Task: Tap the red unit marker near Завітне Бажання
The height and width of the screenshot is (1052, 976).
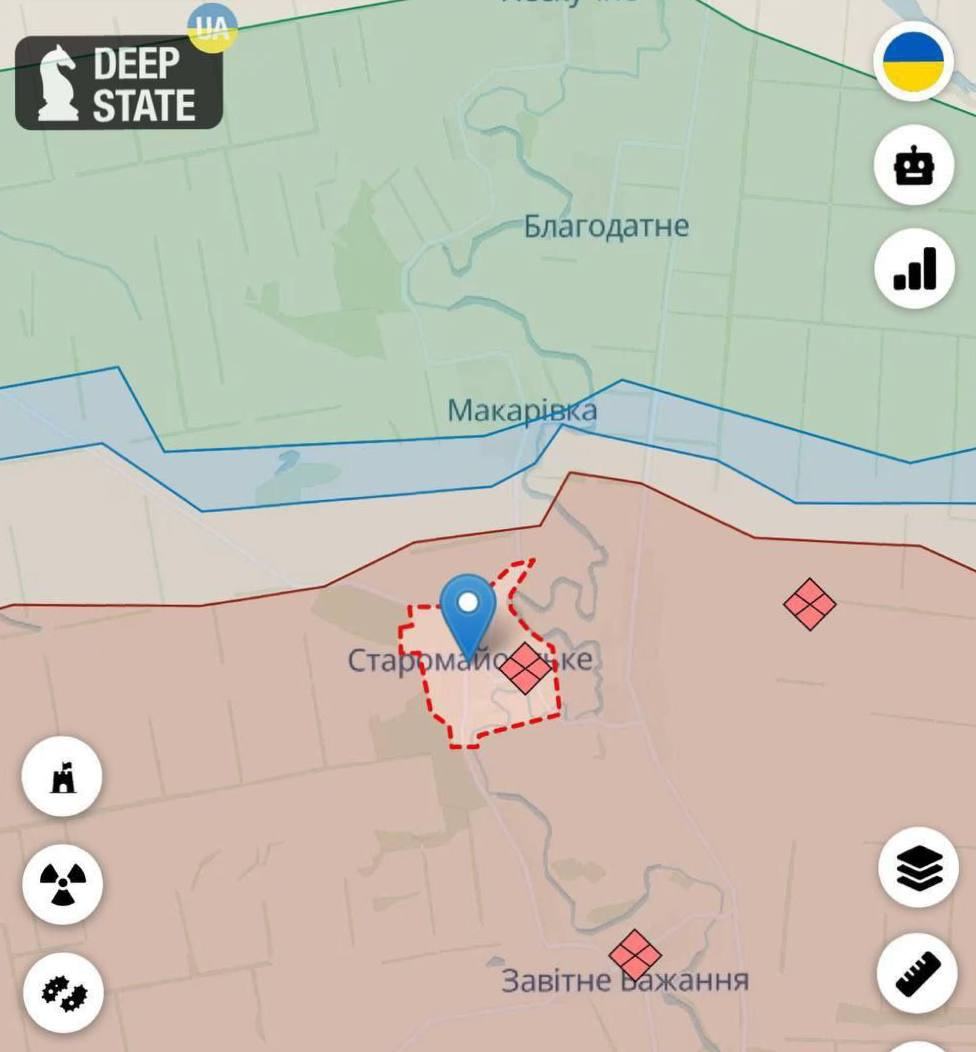Action: tap(635, 955)
